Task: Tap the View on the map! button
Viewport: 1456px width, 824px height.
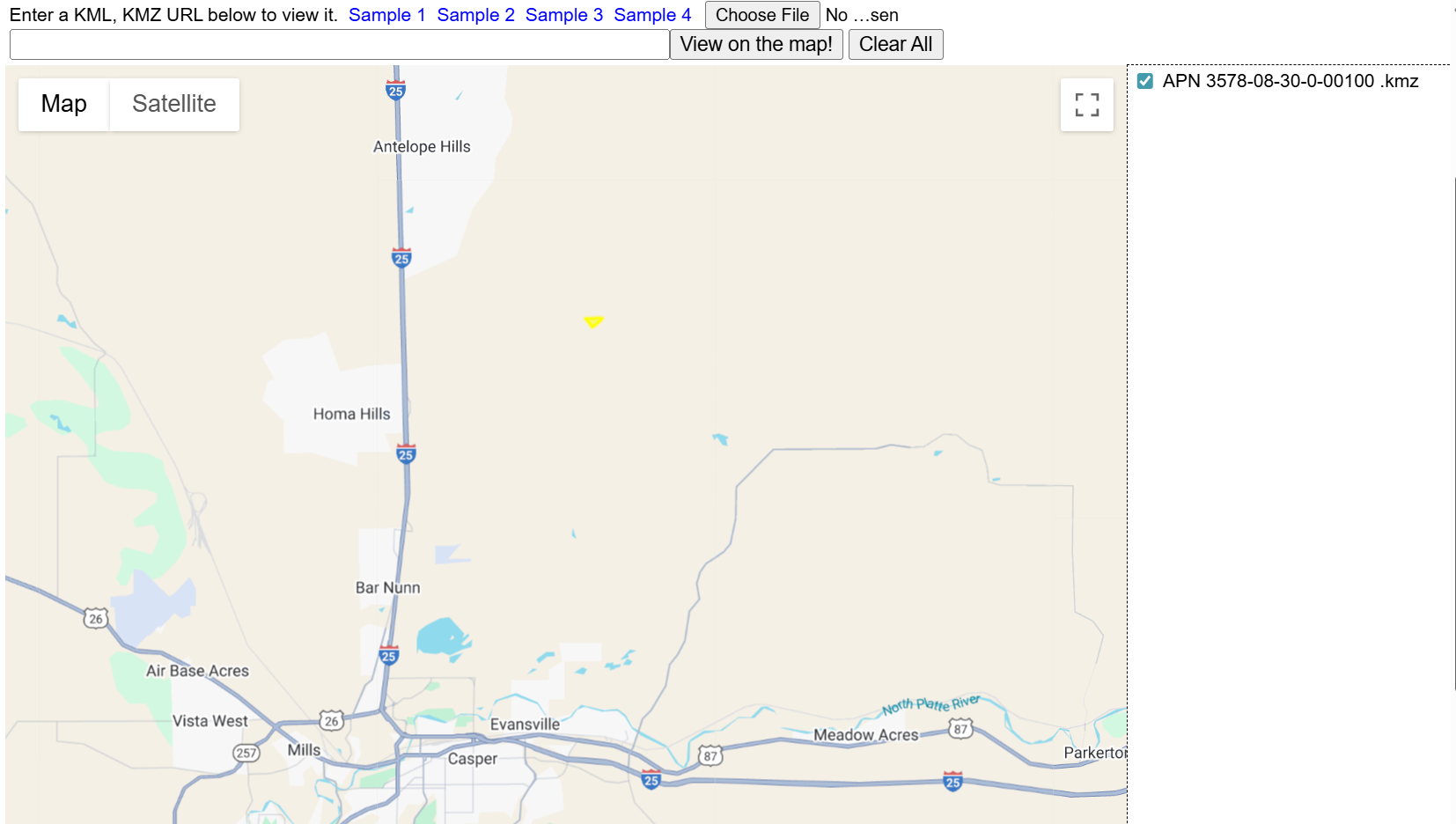Action: (x=756, y=45)
